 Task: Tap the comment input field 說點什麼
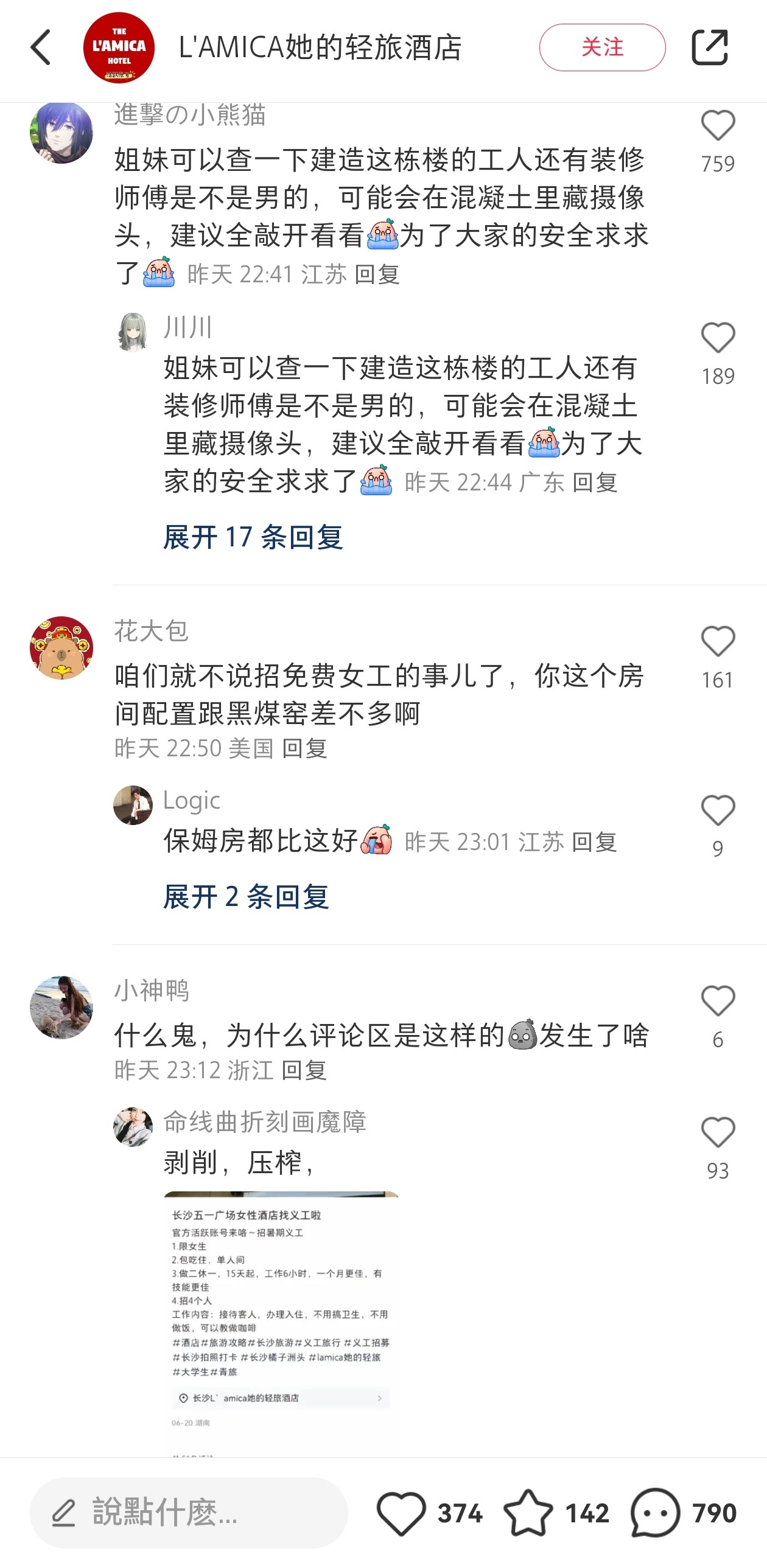[189, 1513]
